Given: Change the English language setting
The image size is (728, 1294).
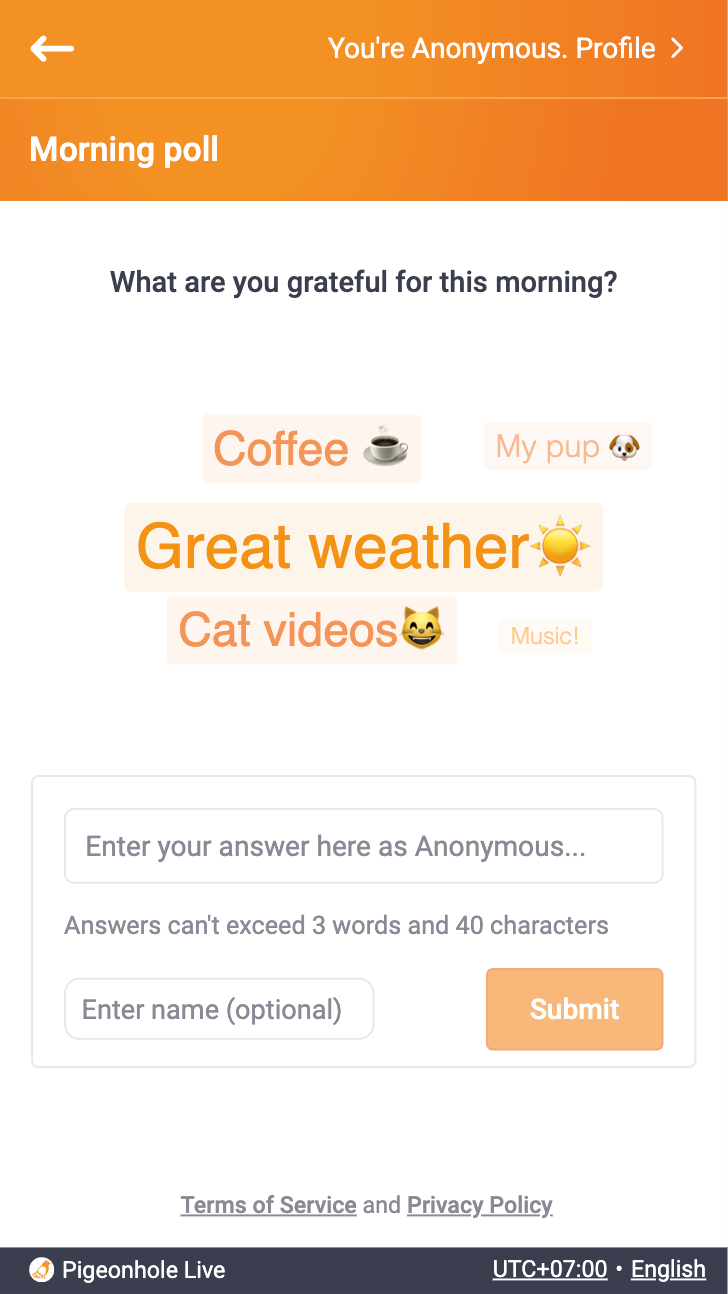Looking at the screenshot, I should (x=668, y=1269).
